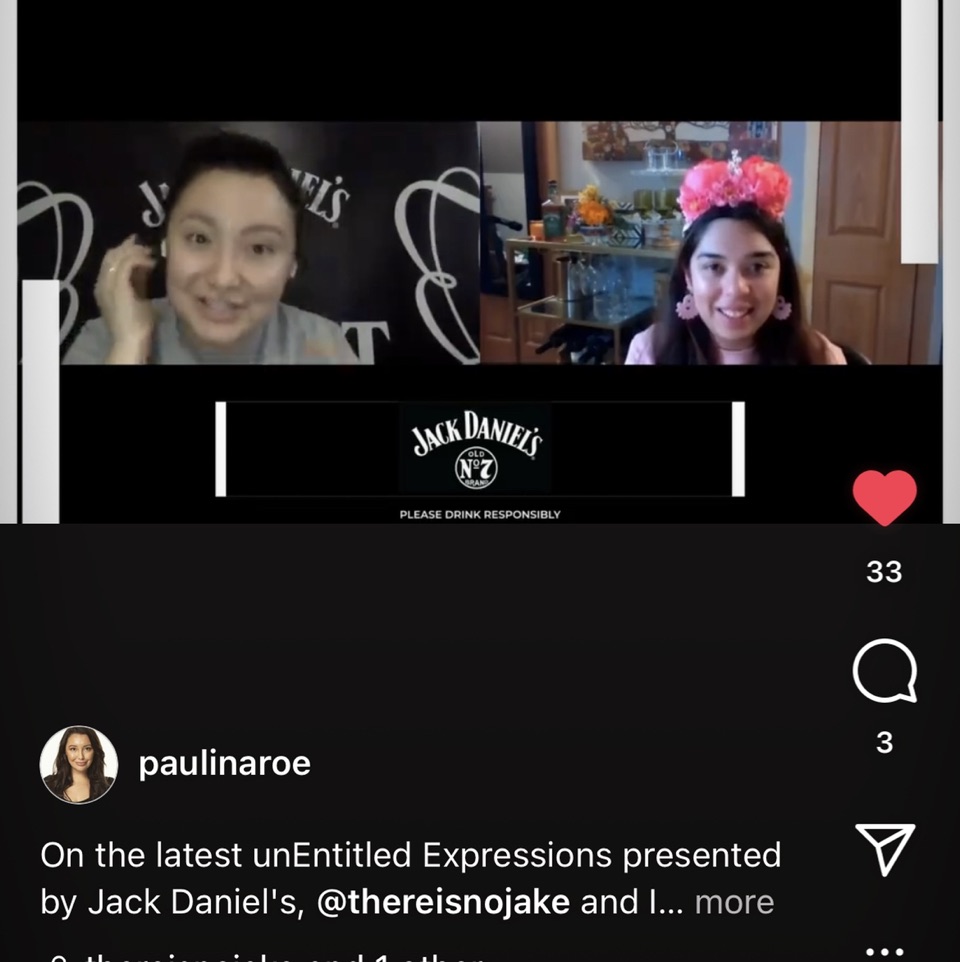This screenshot has width=960, height=962.
Task: Visit the paulinaroe username link
Action: [224, 764]
